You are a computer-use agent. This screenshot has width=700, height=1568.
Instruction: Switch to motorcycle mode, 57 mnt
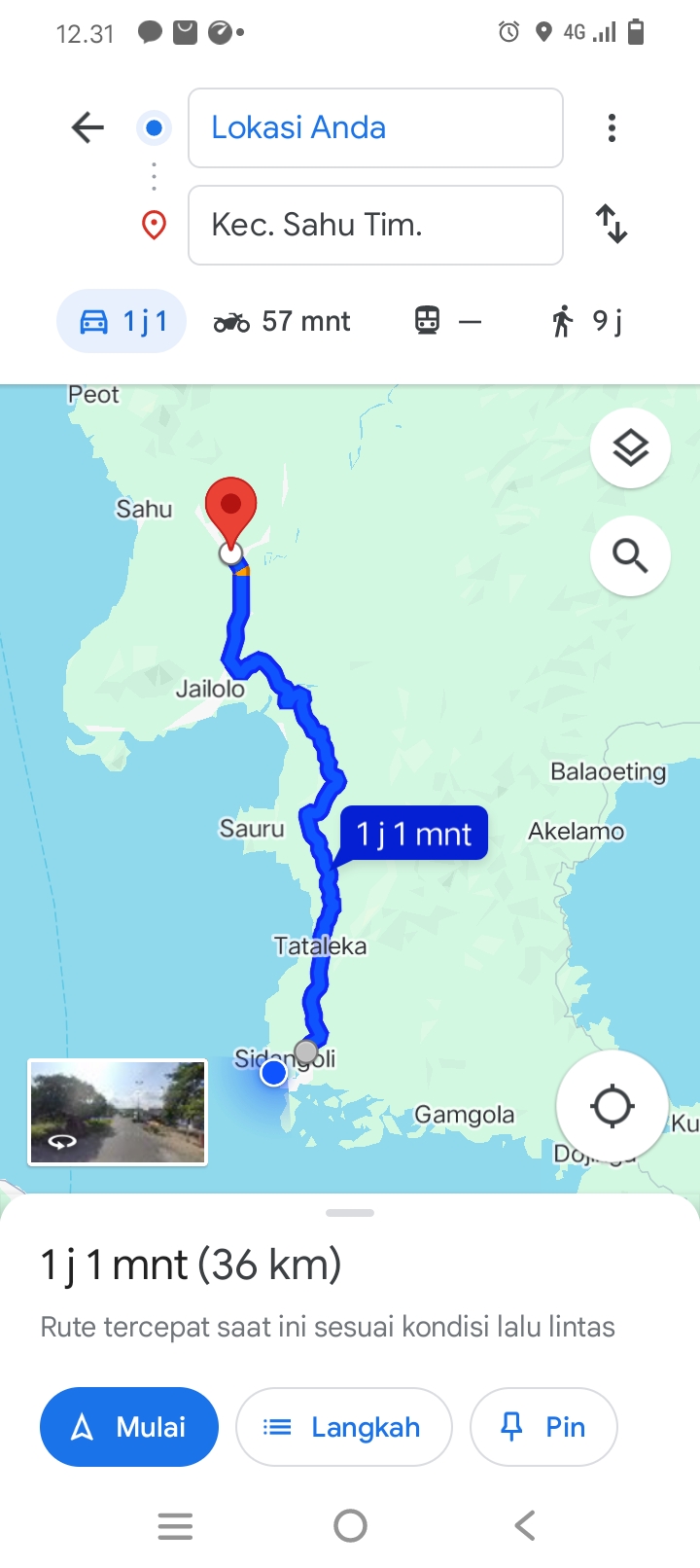pos(282,321)
